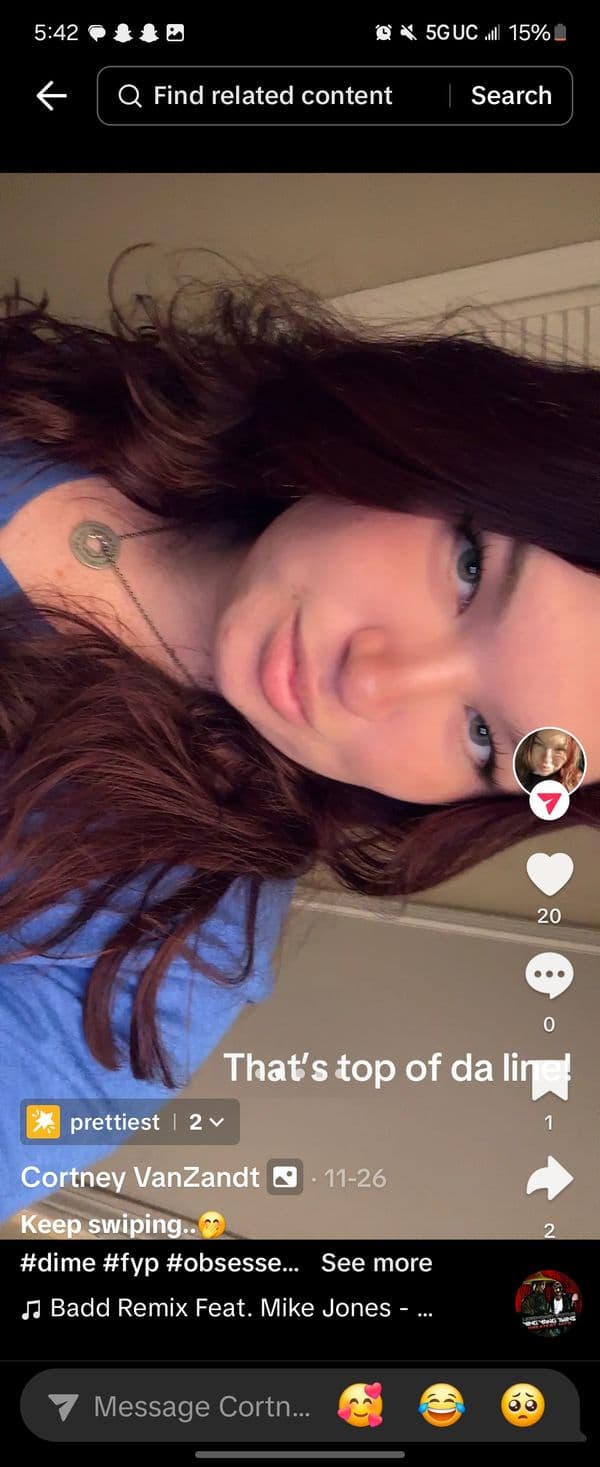Open the spinning sound disc
This screenshot has height=1467, width=600.
pos(548,1302)
